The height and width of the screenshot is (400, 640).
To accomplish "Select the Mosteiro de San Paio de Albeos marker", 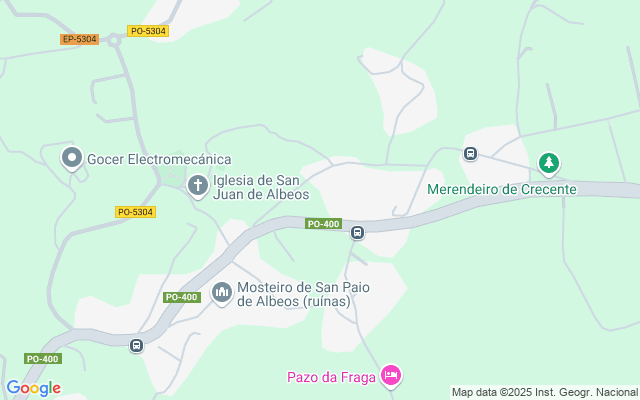I will (222, 292).
